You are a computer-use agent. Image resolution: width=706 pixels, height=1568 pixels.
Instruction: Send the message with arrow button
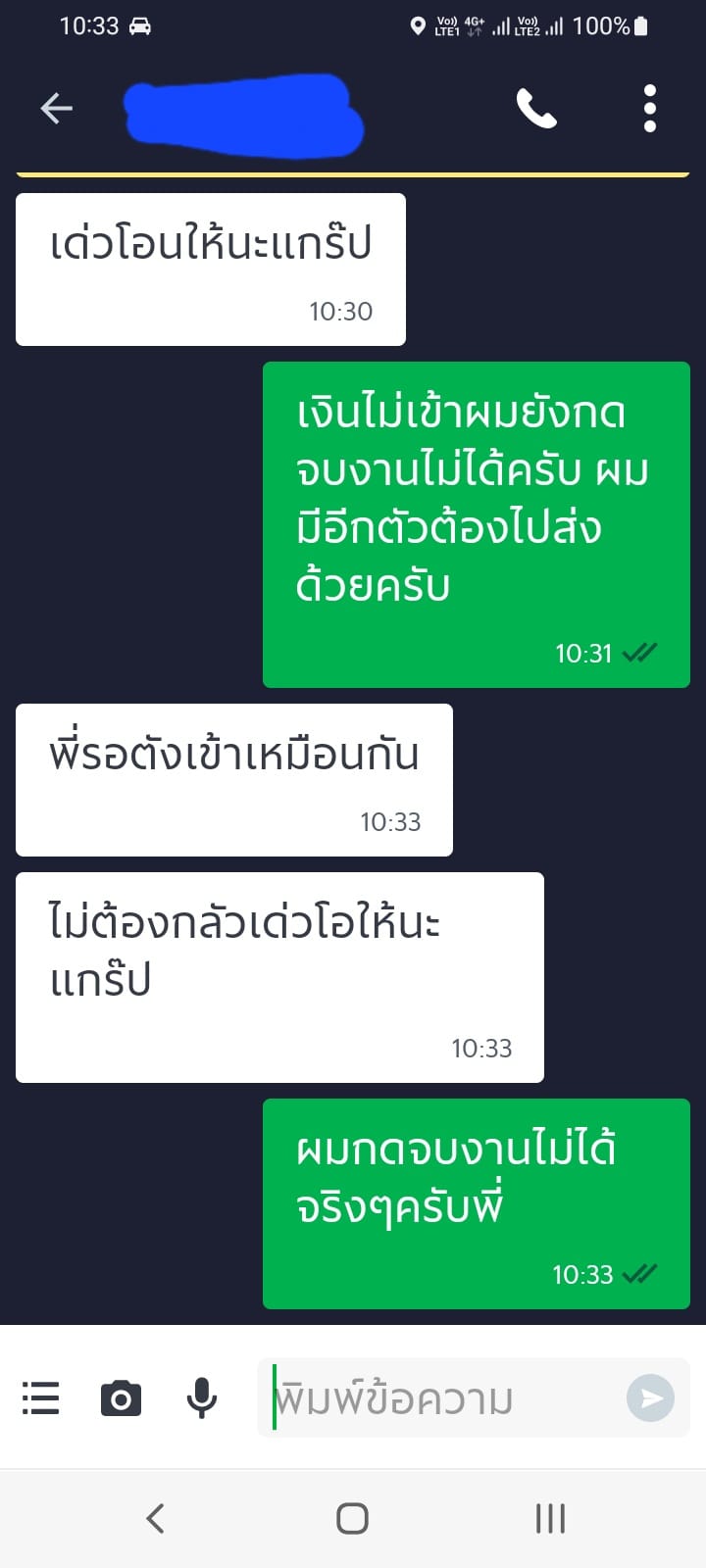(x=651, y=1397)
